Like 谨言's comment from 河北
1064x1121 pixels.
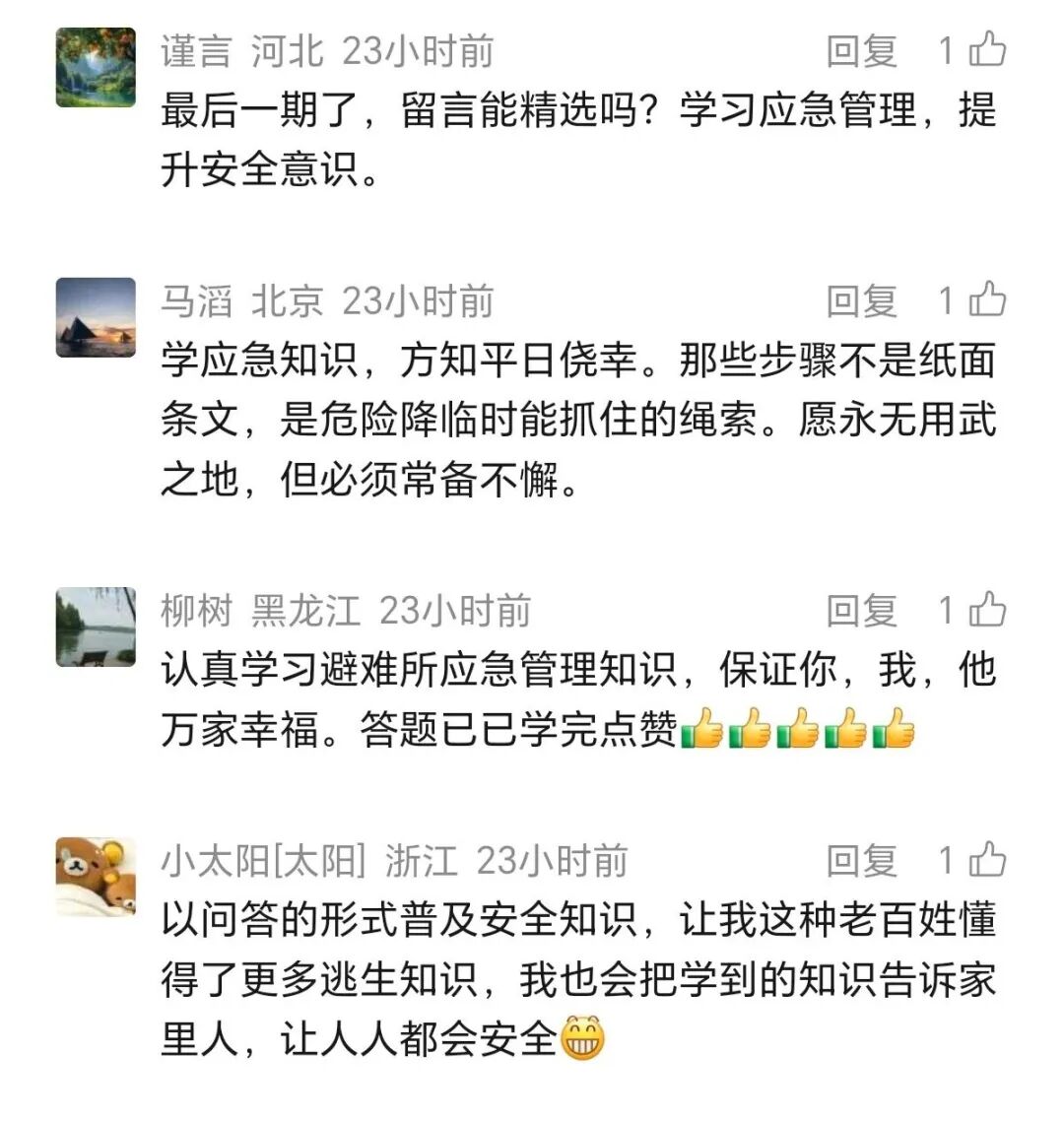coord(986,49)
